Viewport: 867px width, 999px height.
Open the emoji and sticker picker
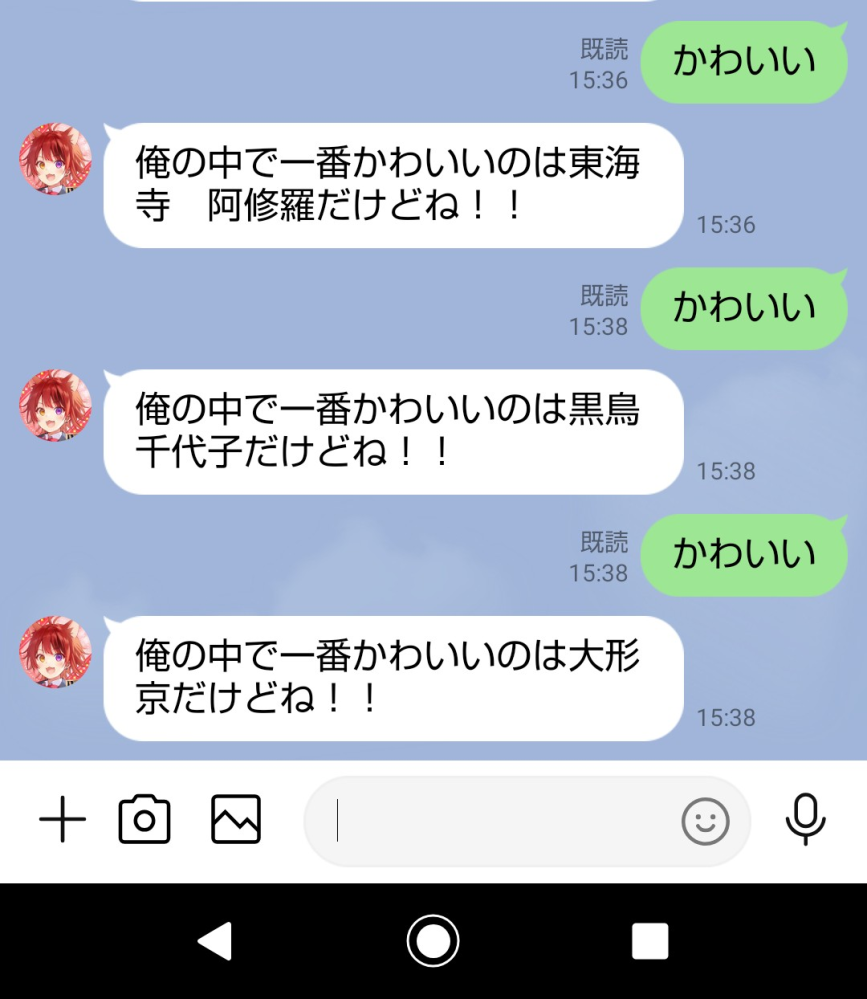(x=707, y=822)
